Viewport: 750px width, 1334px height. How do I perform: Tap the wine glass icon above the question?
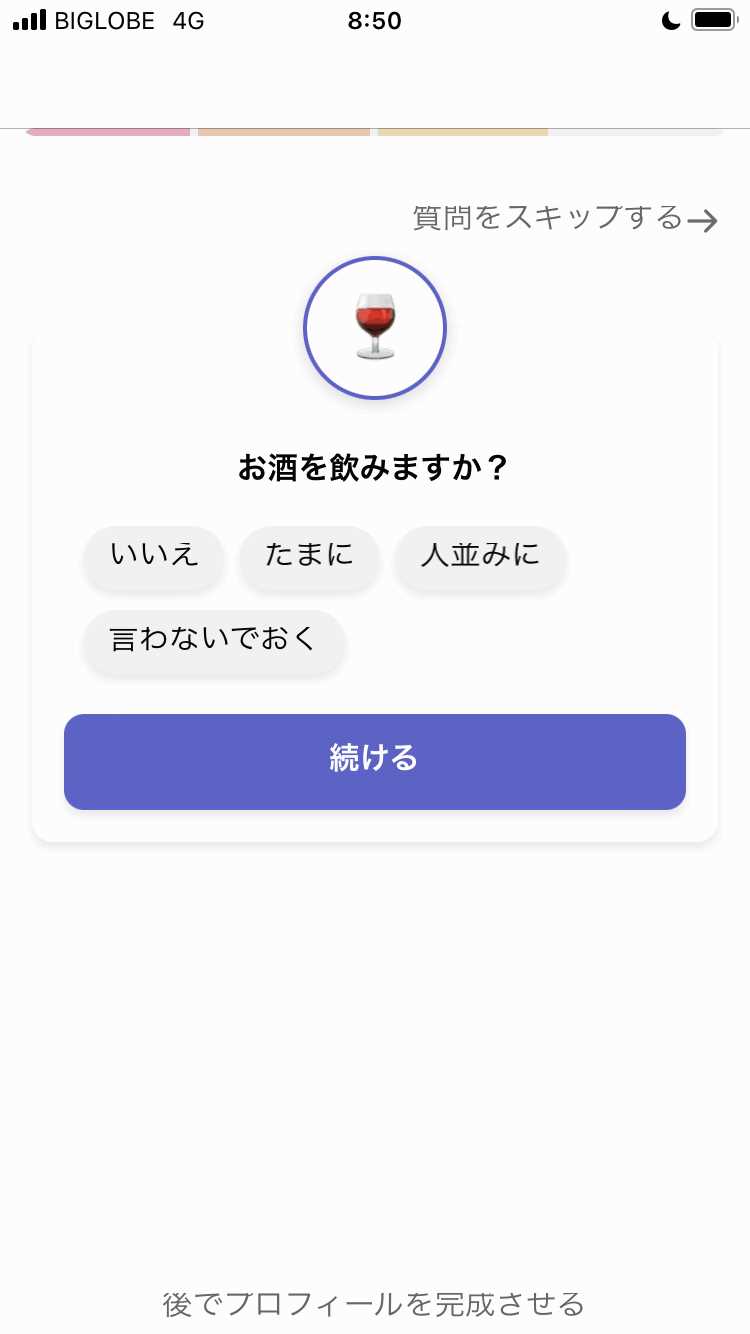375,327
